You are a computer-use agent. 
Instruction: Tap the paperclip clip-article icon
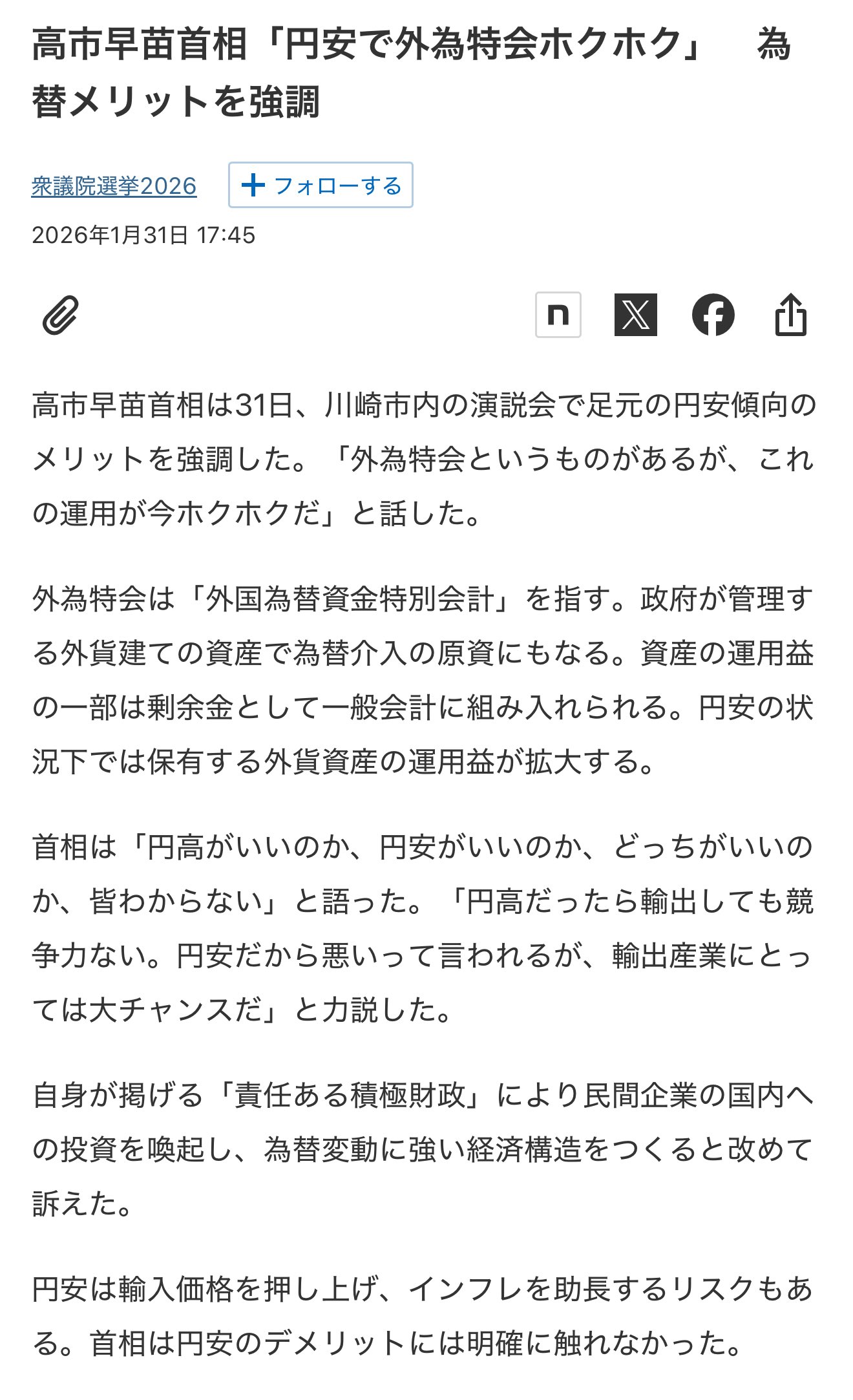[x=61, y=315]
